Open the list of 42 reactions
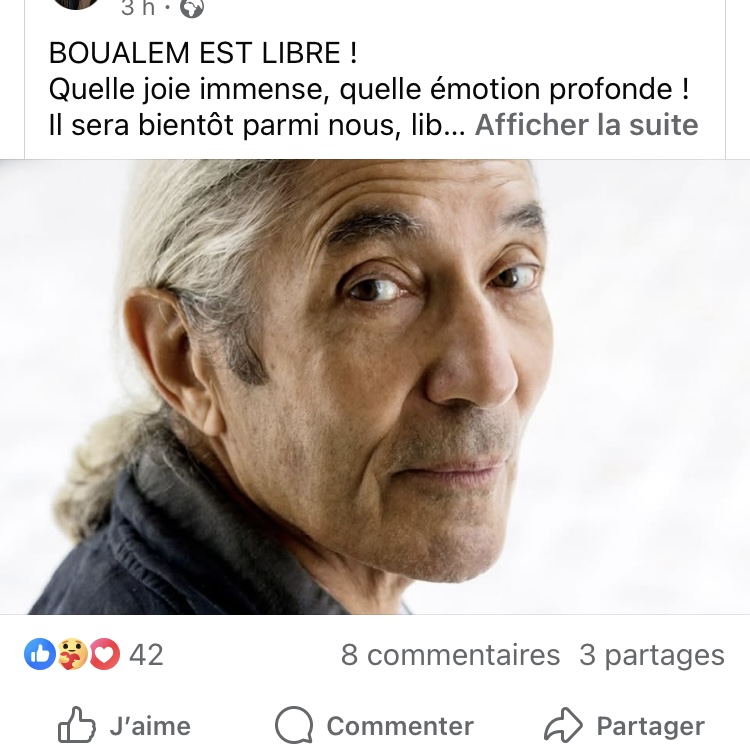 94,655
